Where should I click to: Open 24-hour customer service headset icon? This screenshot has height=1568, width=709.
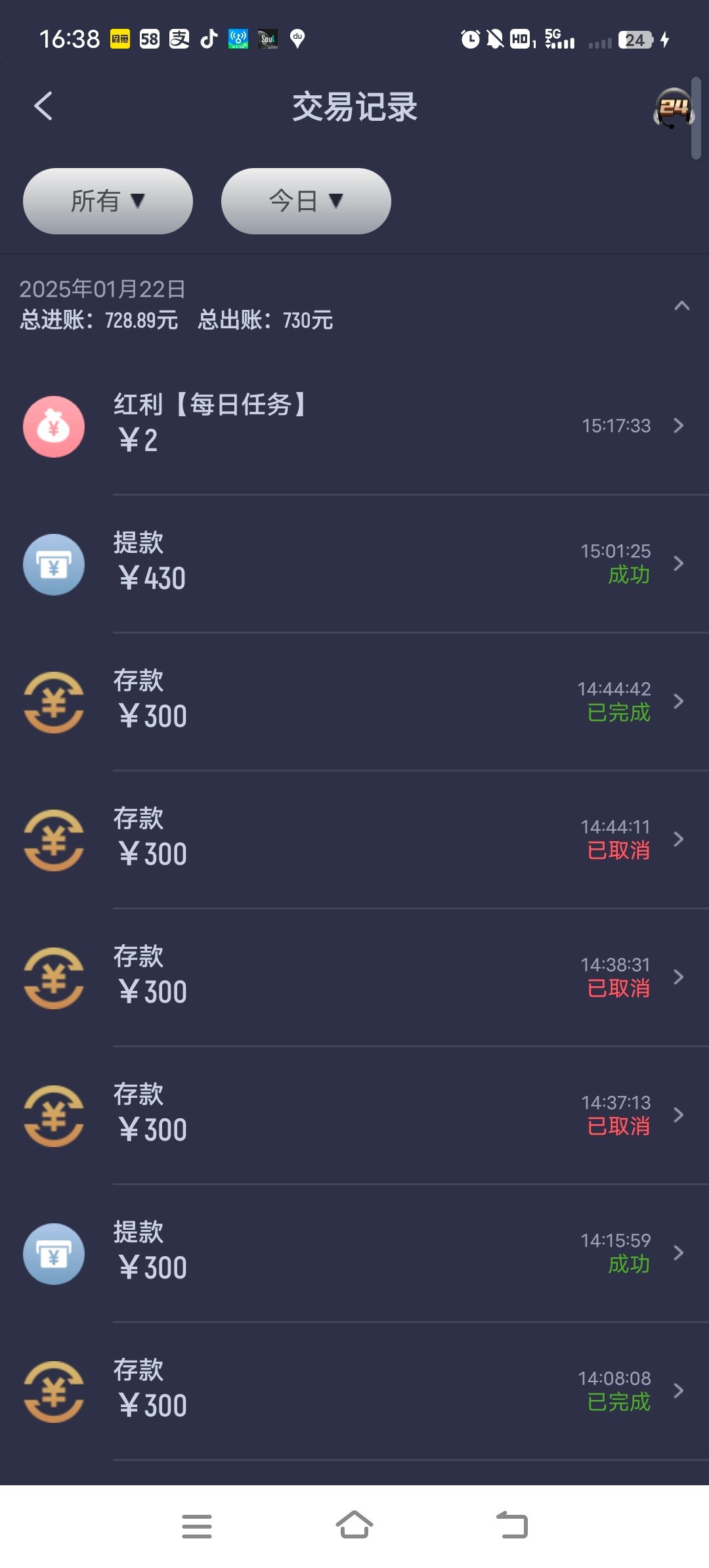coord(673,108)
